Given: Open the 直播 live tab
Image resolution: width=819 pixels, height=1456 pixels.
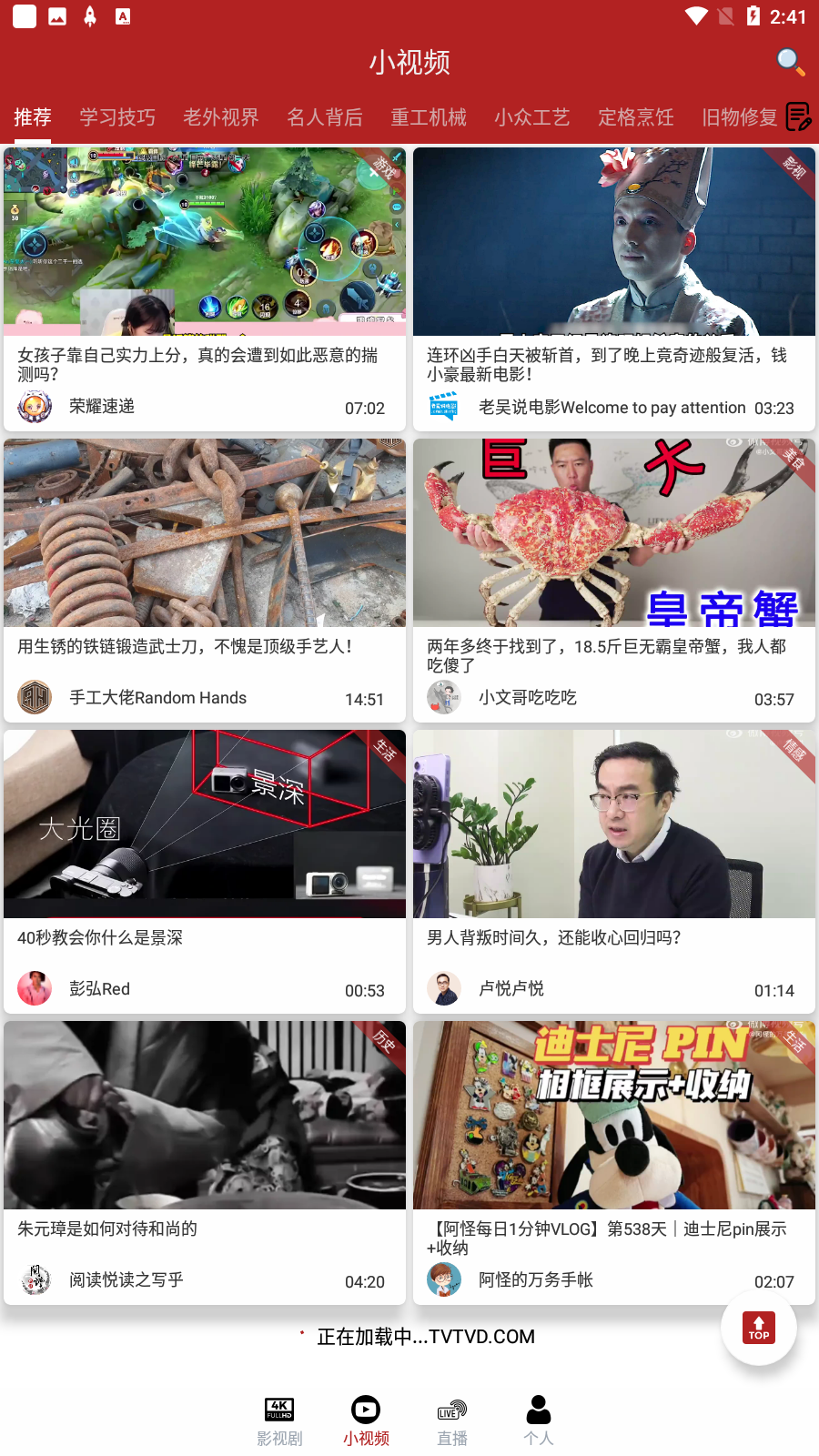Looking at the screenshot, I should [x=452, y=1421].
